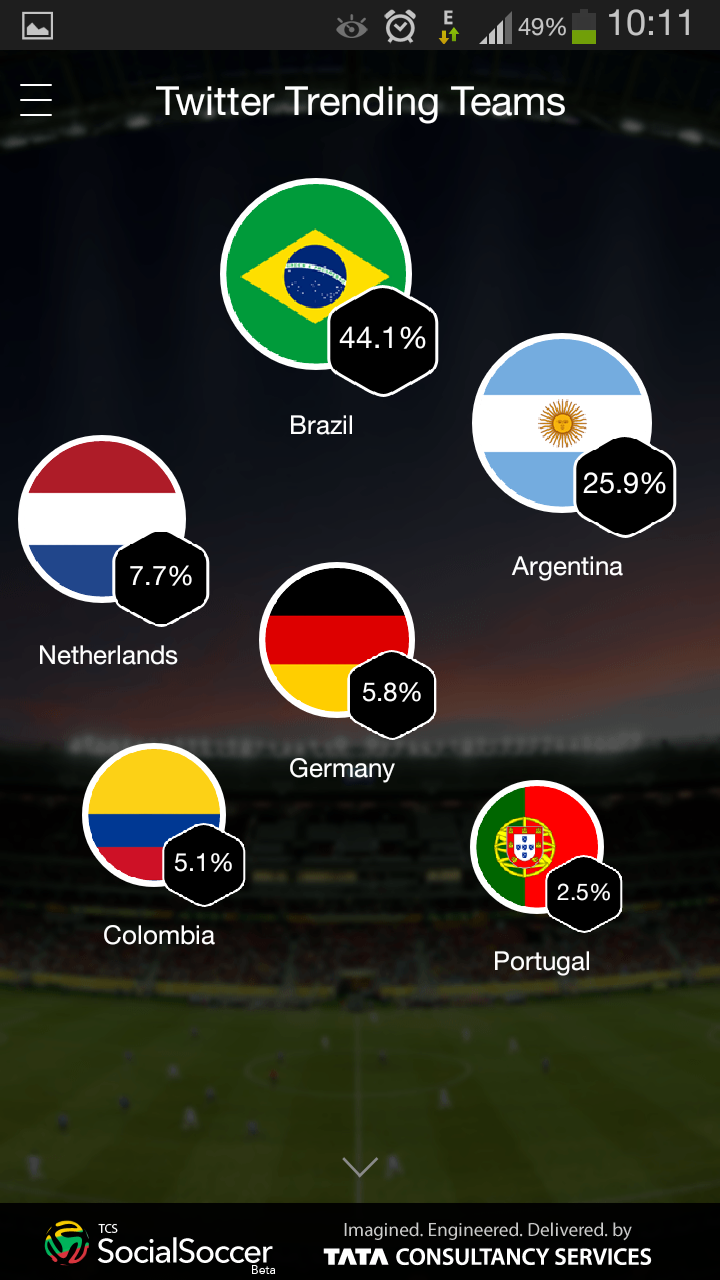The image size is (720, 1280).
Task: Open the Argentina flag bubble
Action: point(562,423)
